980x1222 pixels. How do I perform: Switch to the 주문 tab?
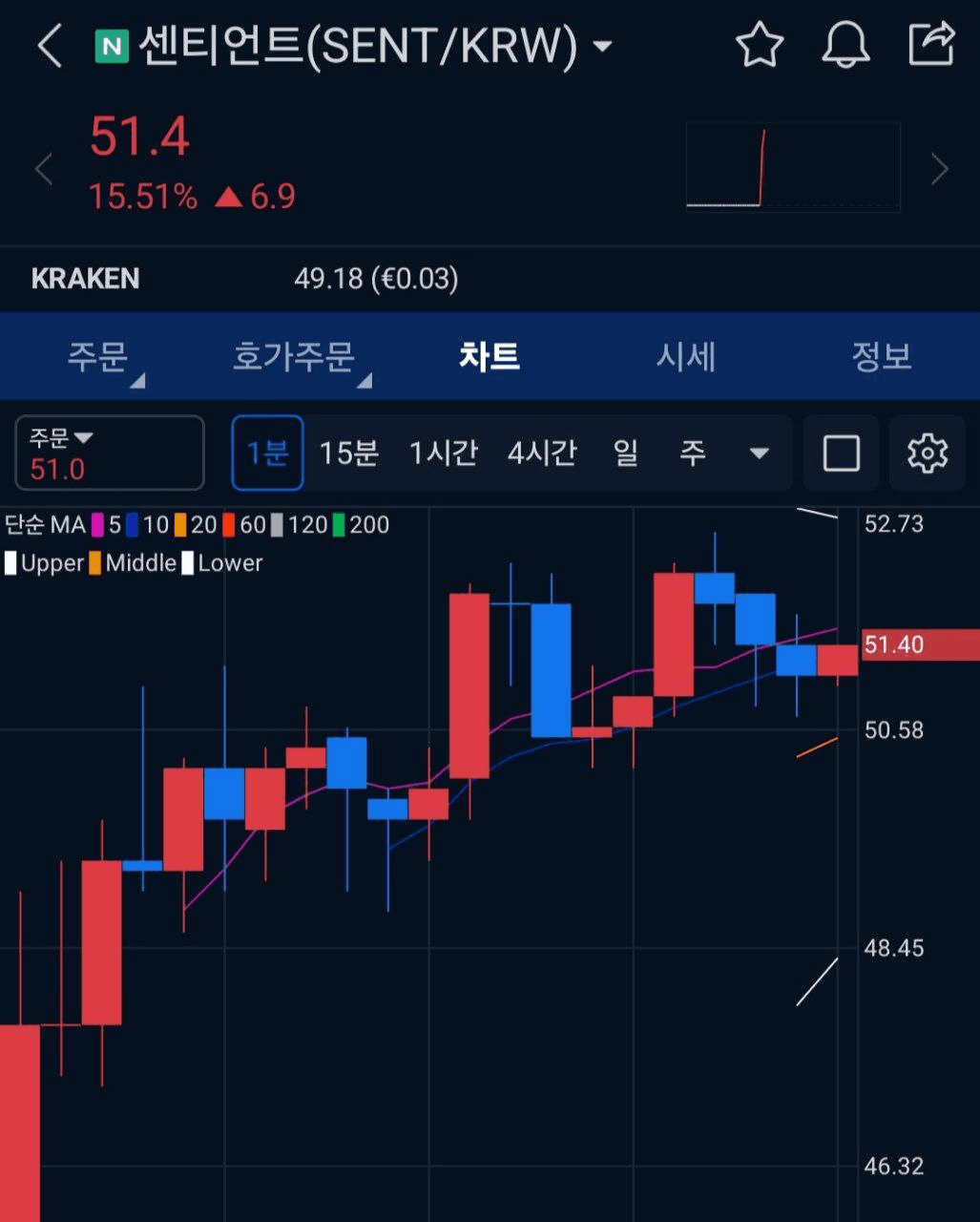pyautogui.click(x=97, y=357)
